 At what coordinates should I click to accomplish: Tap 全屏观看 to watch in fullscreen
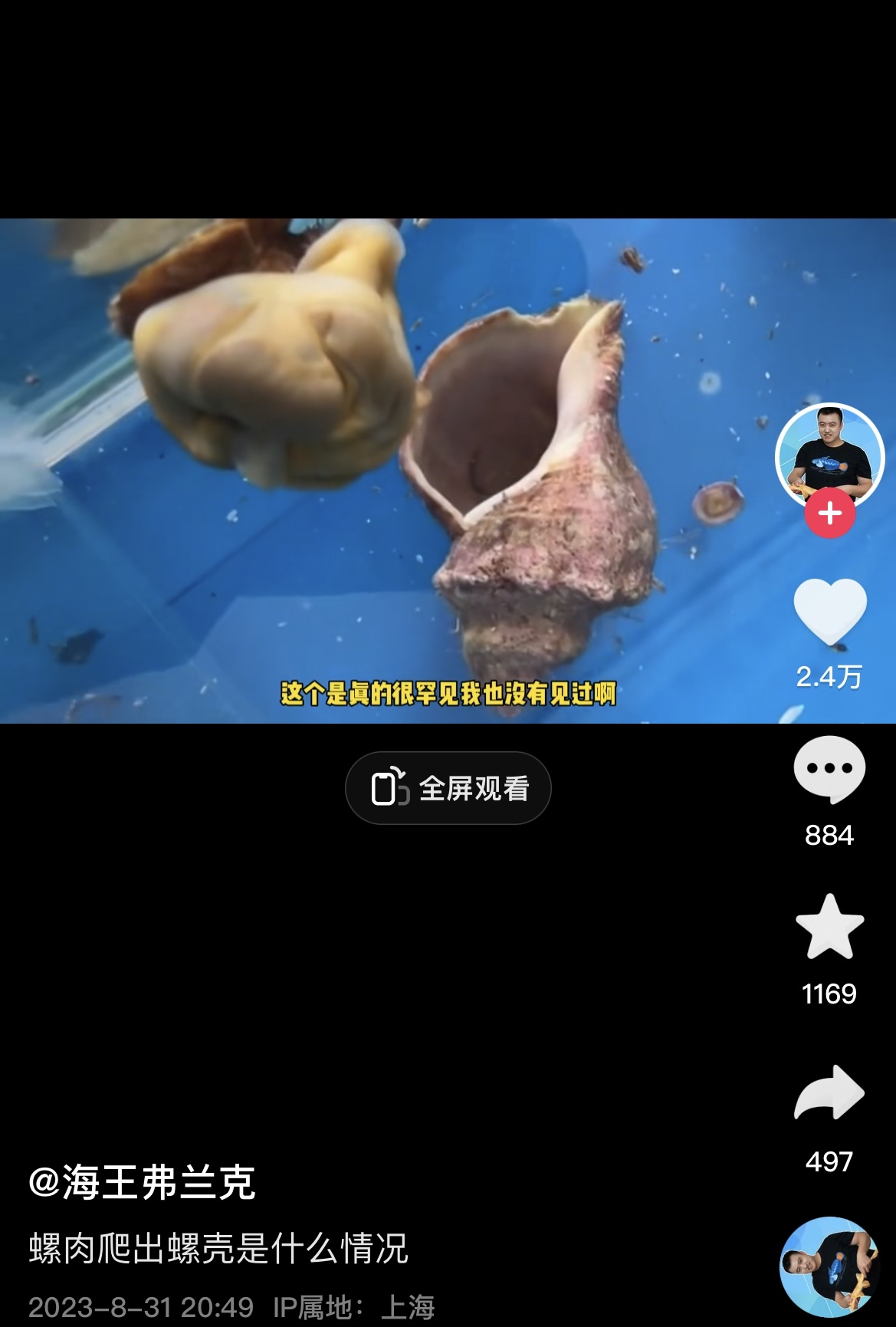[448, 788]
